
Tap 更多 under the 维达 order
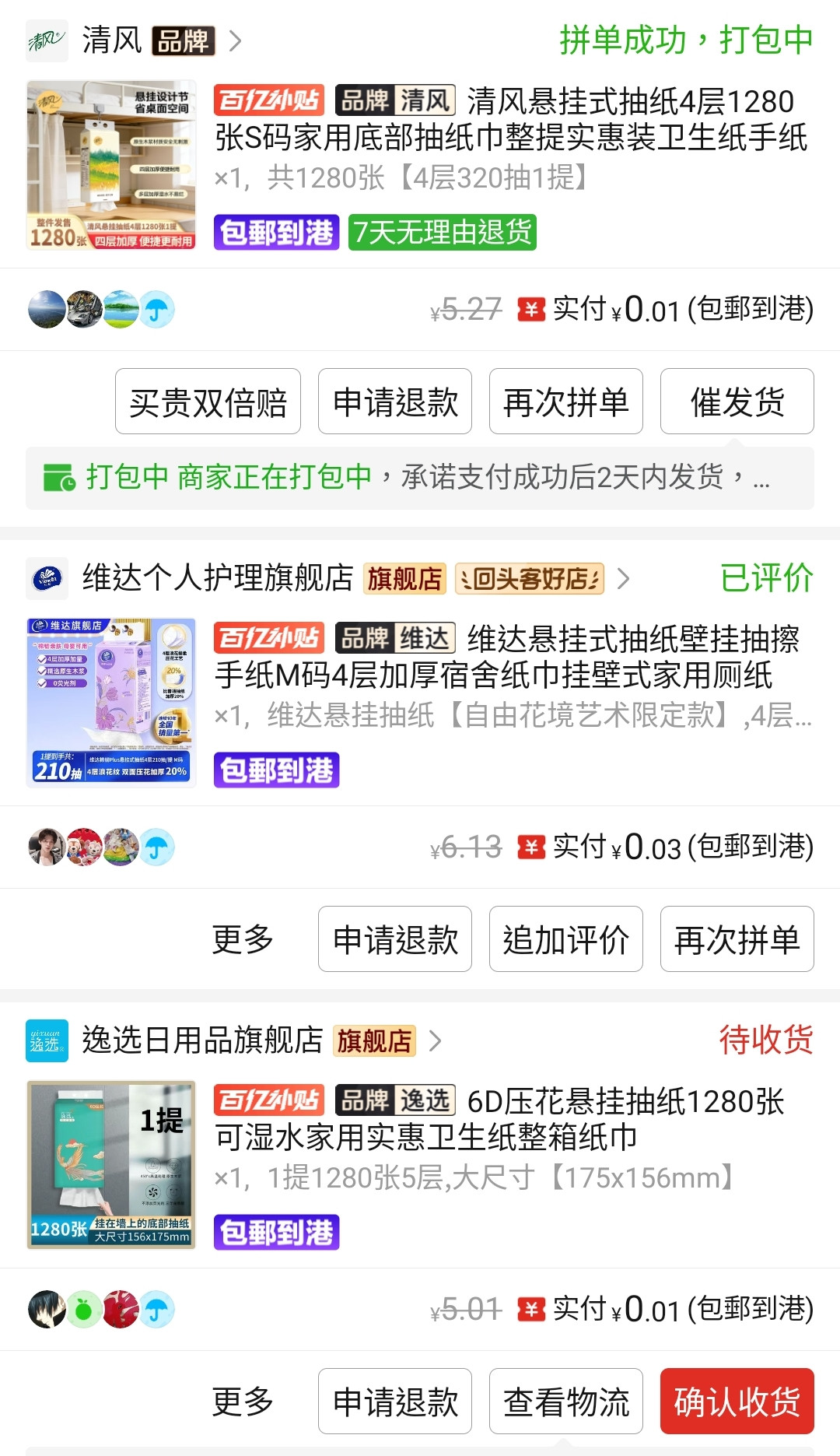click(x=243, y=939)
